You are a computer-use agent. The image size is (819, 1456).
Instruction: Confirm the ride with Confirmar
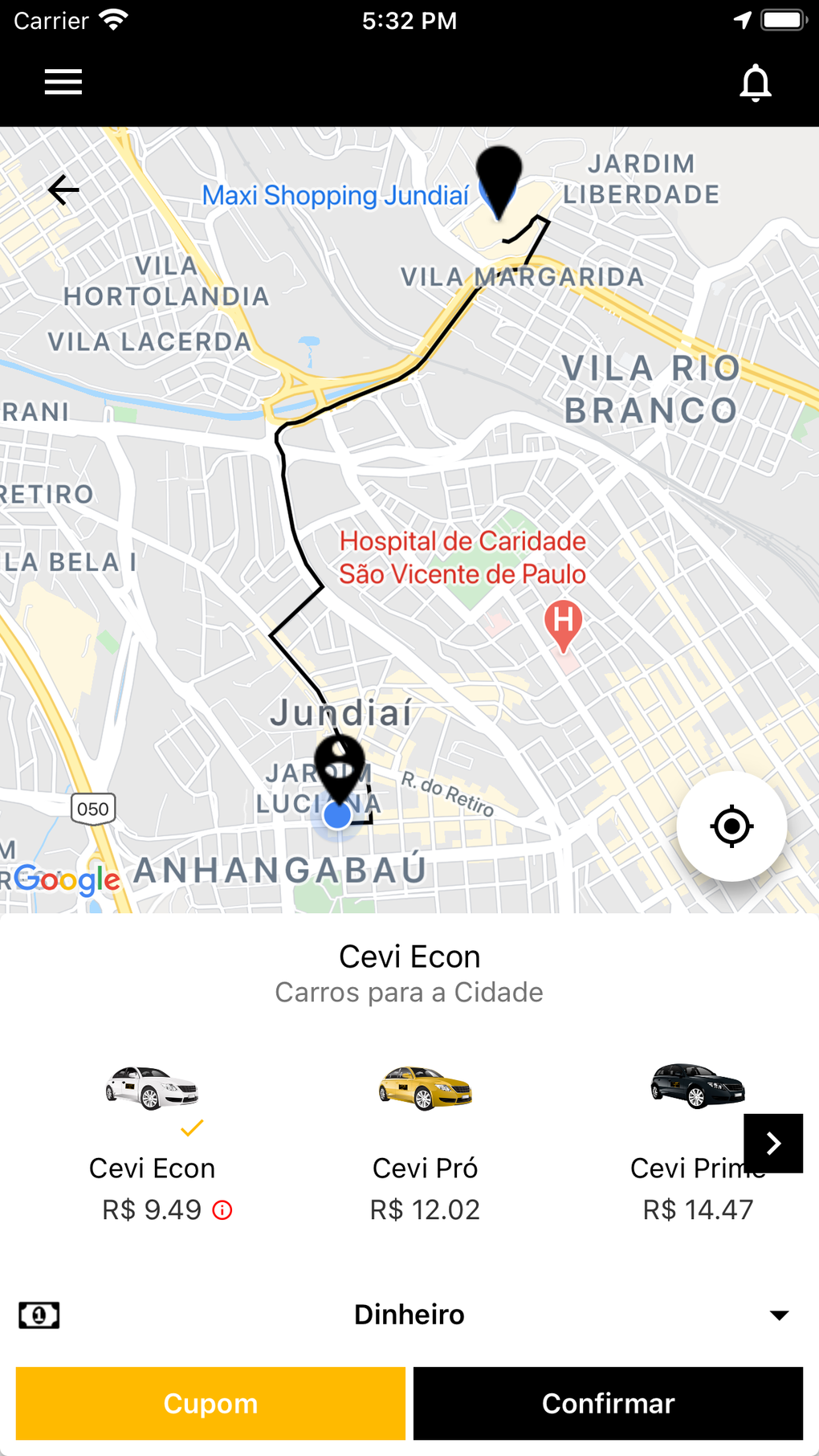[x=608, y=1403]
